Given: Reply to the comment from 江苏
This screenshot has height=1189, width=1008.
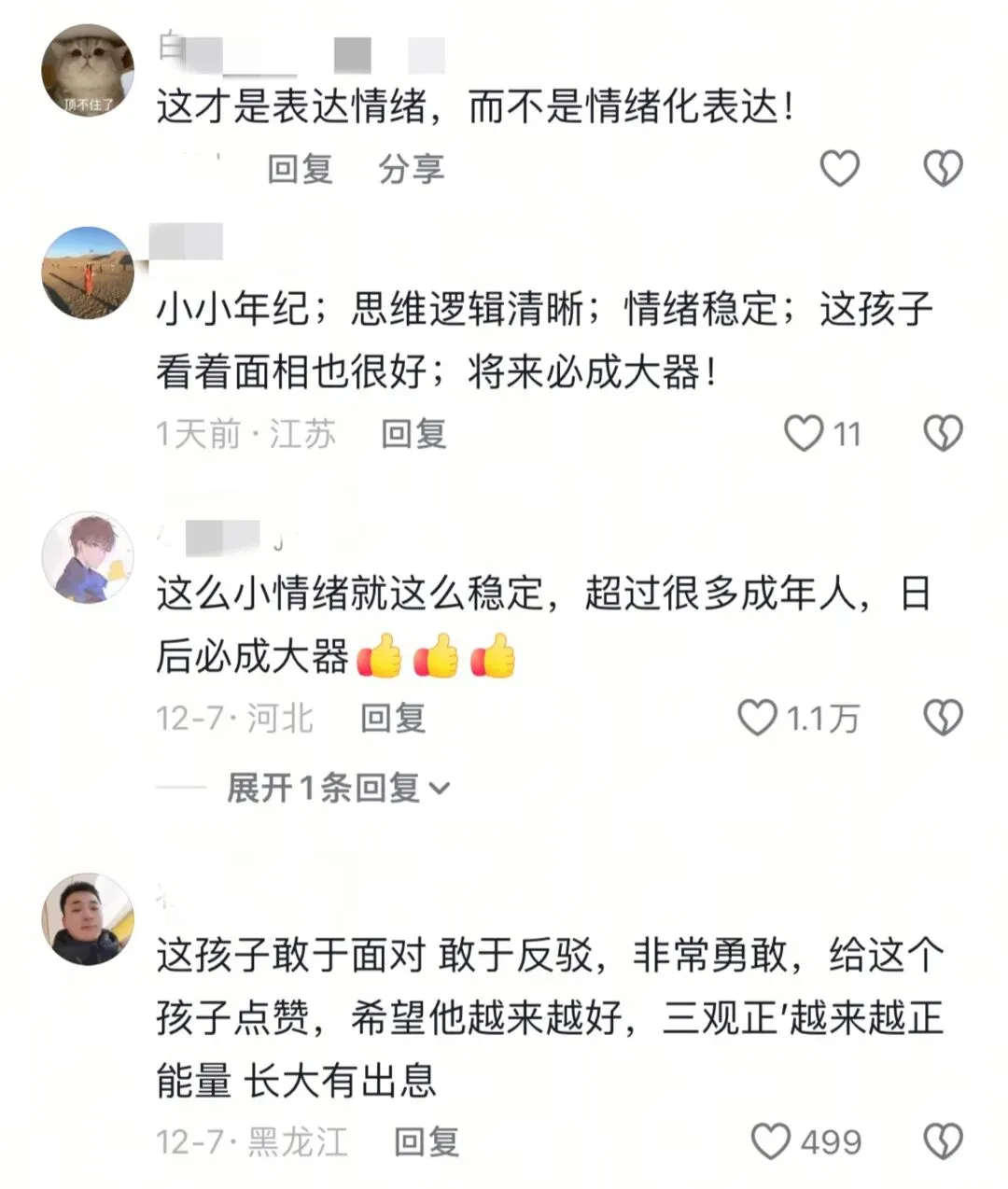Looking at the screenshot, I should tap(413, 434).
